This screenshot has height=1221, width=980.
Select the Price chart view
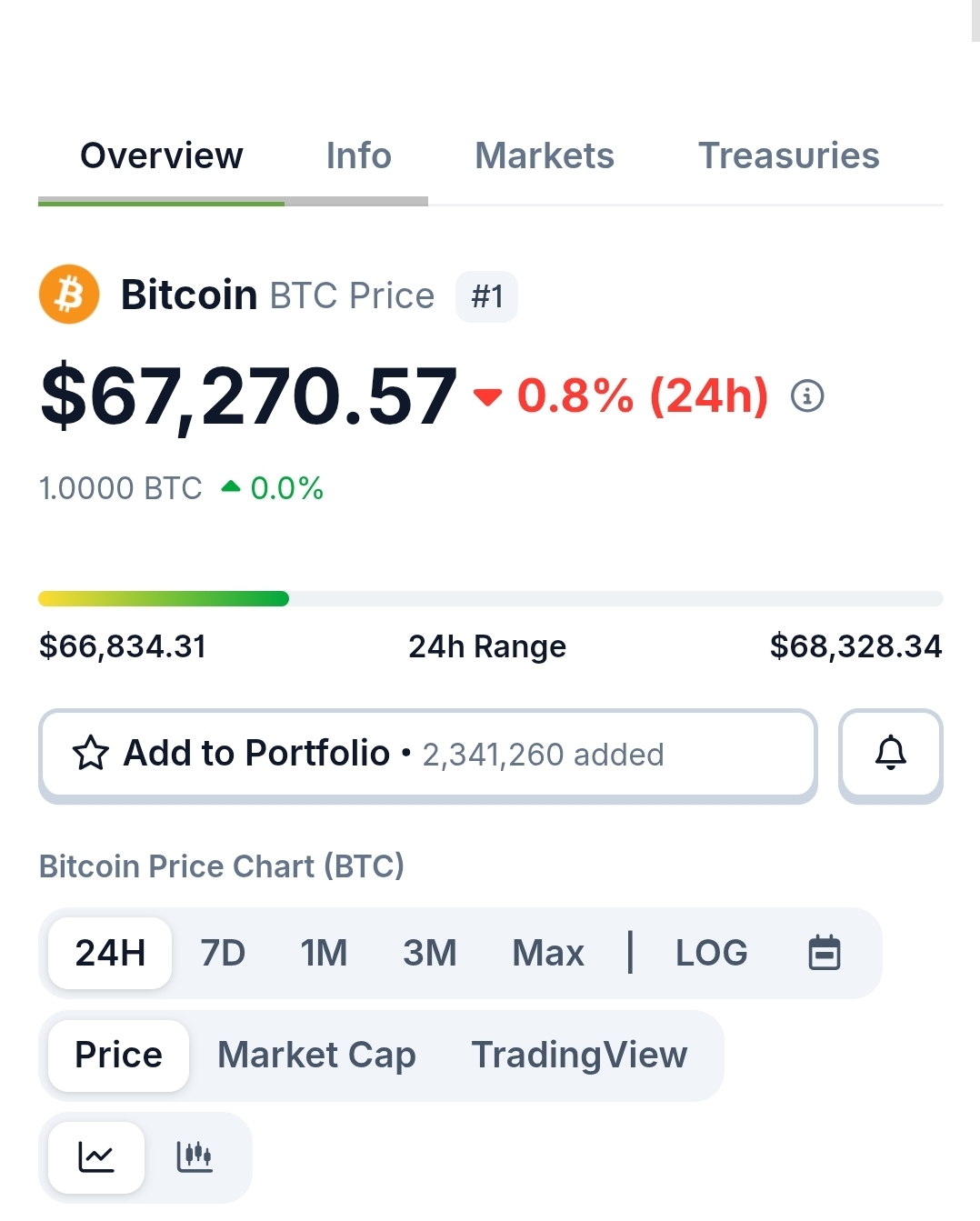coord(118,1055)
